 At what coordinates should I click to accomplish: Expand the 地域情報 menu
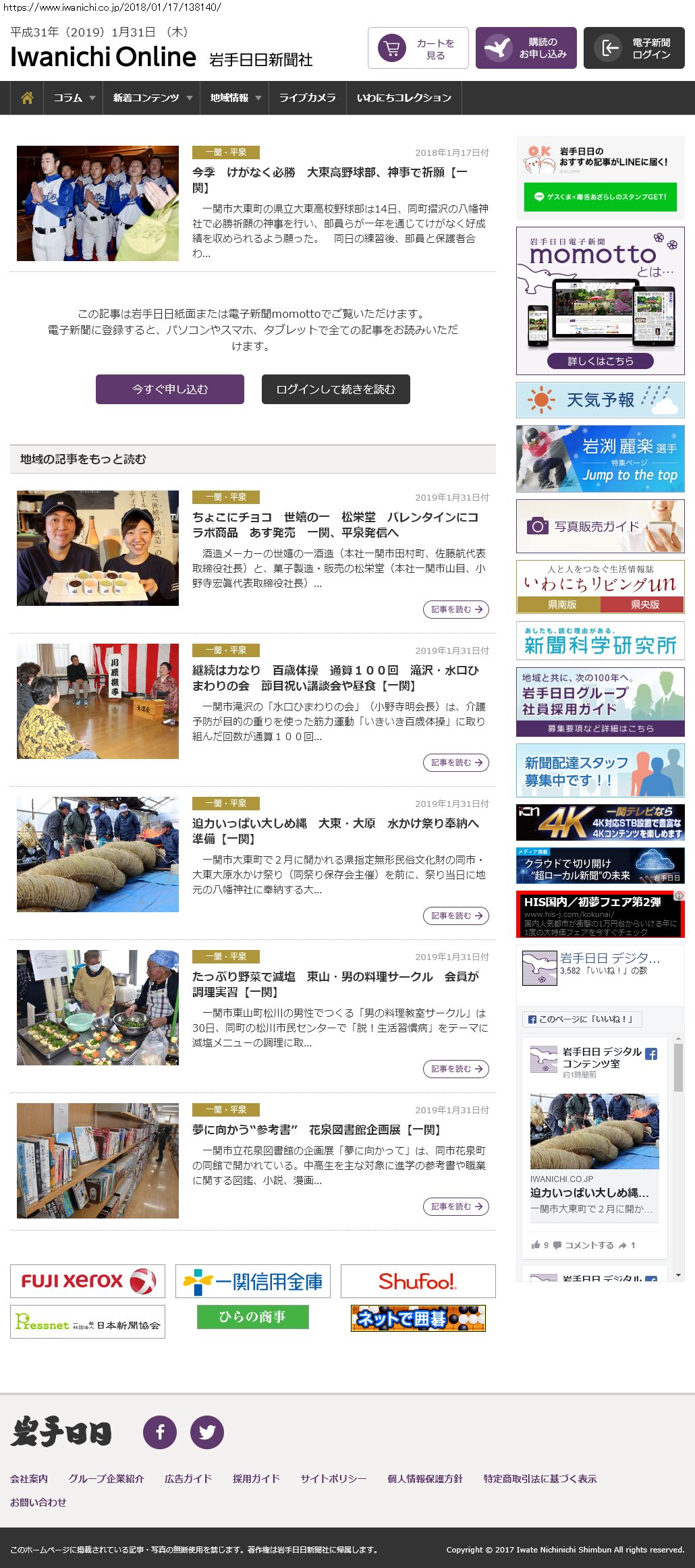pos(235,98)
